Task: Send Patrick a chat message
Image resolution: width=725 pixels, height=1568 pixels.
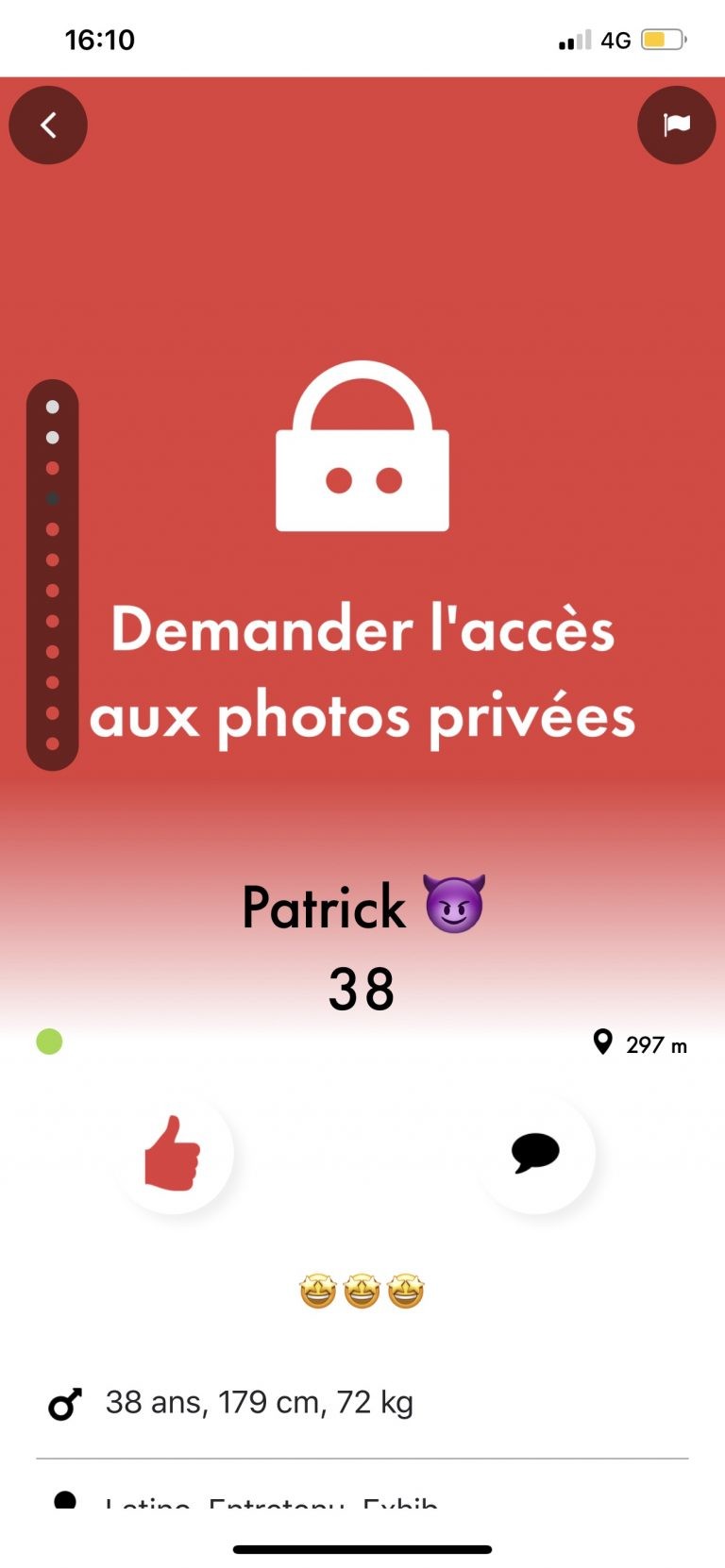Action: (x=535, y=1152)
